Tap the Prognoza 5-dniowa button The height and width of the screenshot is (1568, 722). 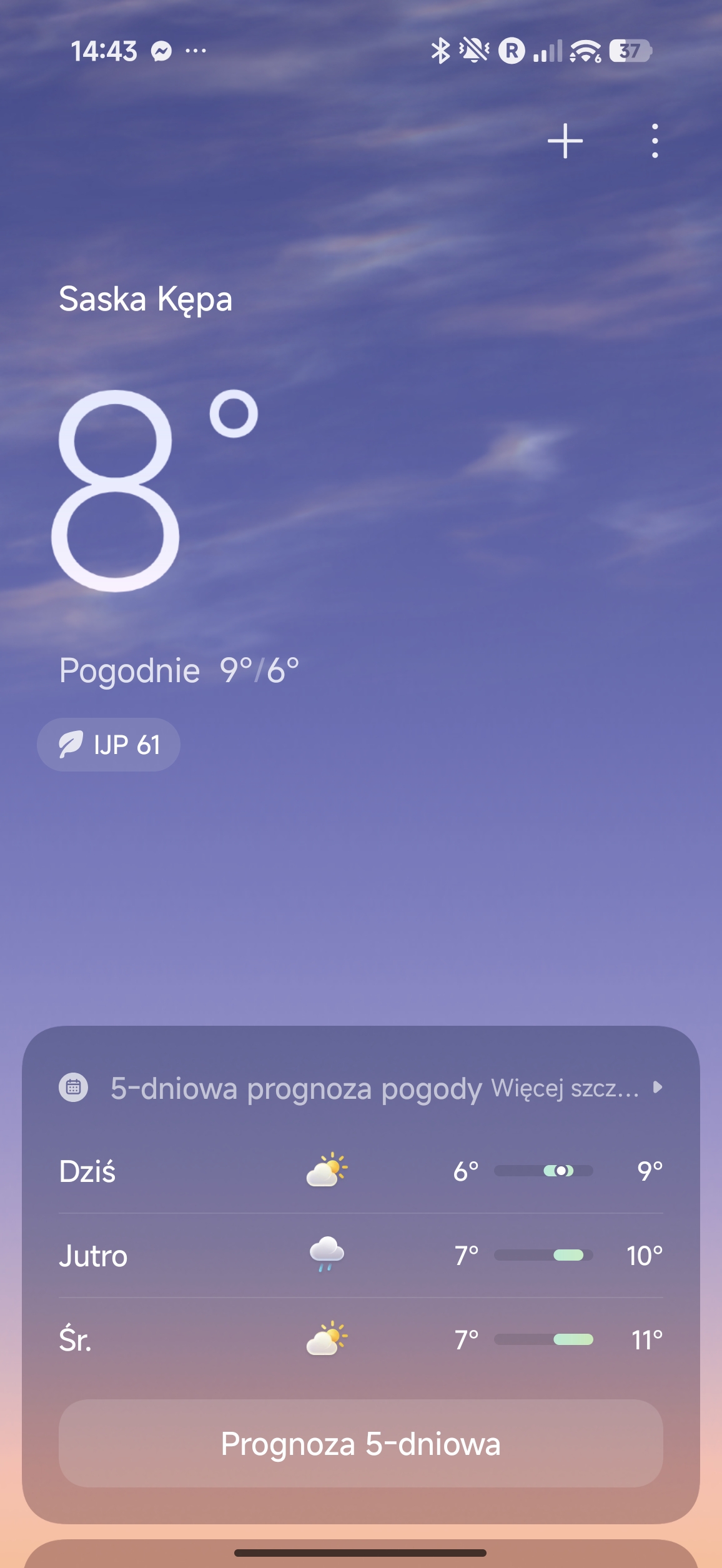click(x=361, y=1444)
